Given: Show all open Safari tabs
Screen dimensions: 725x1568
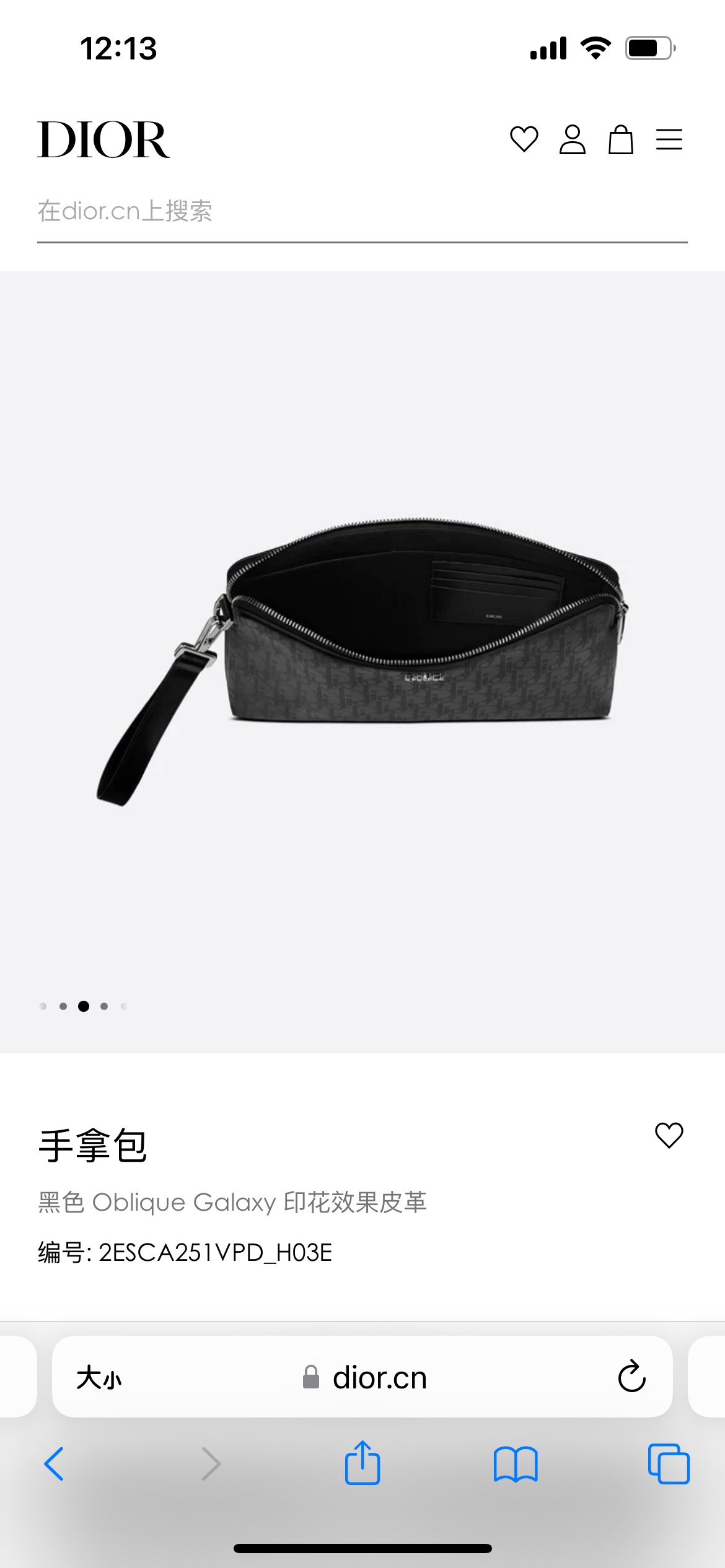Looking at the screenshot, I should tap(669, 1464).
